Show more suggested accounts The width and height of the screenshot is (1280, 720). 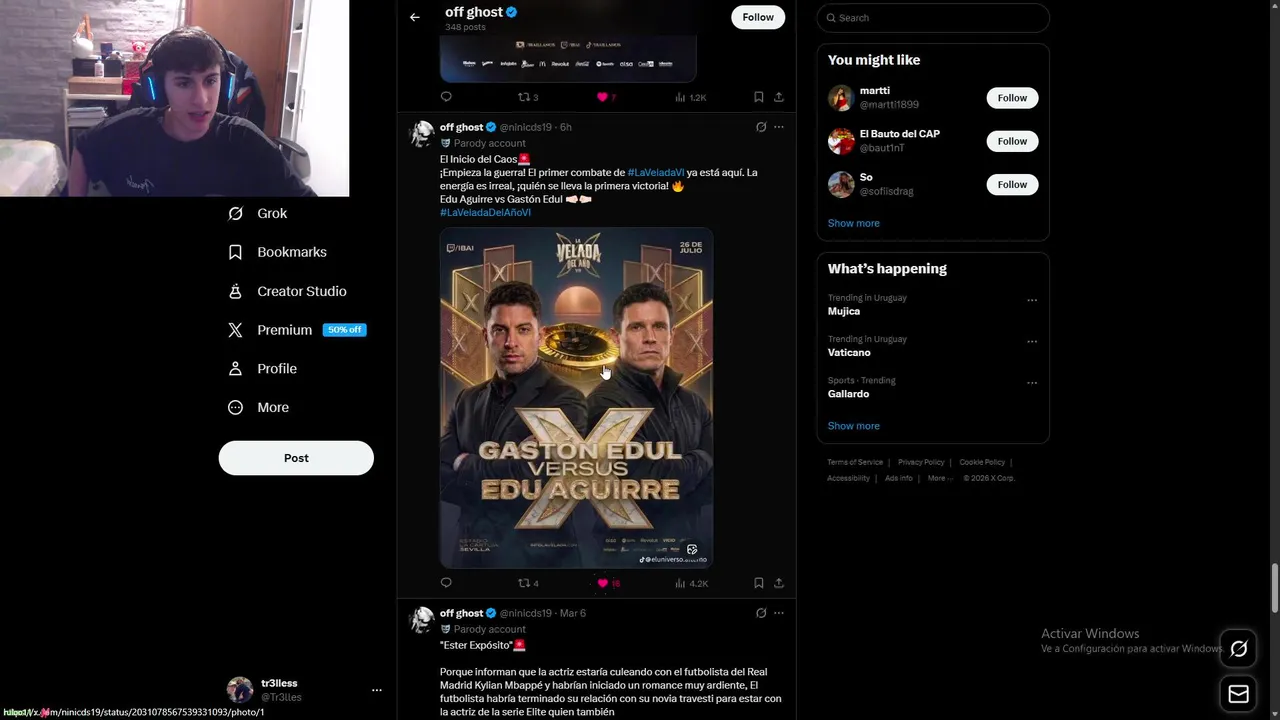tap(853, 223)
